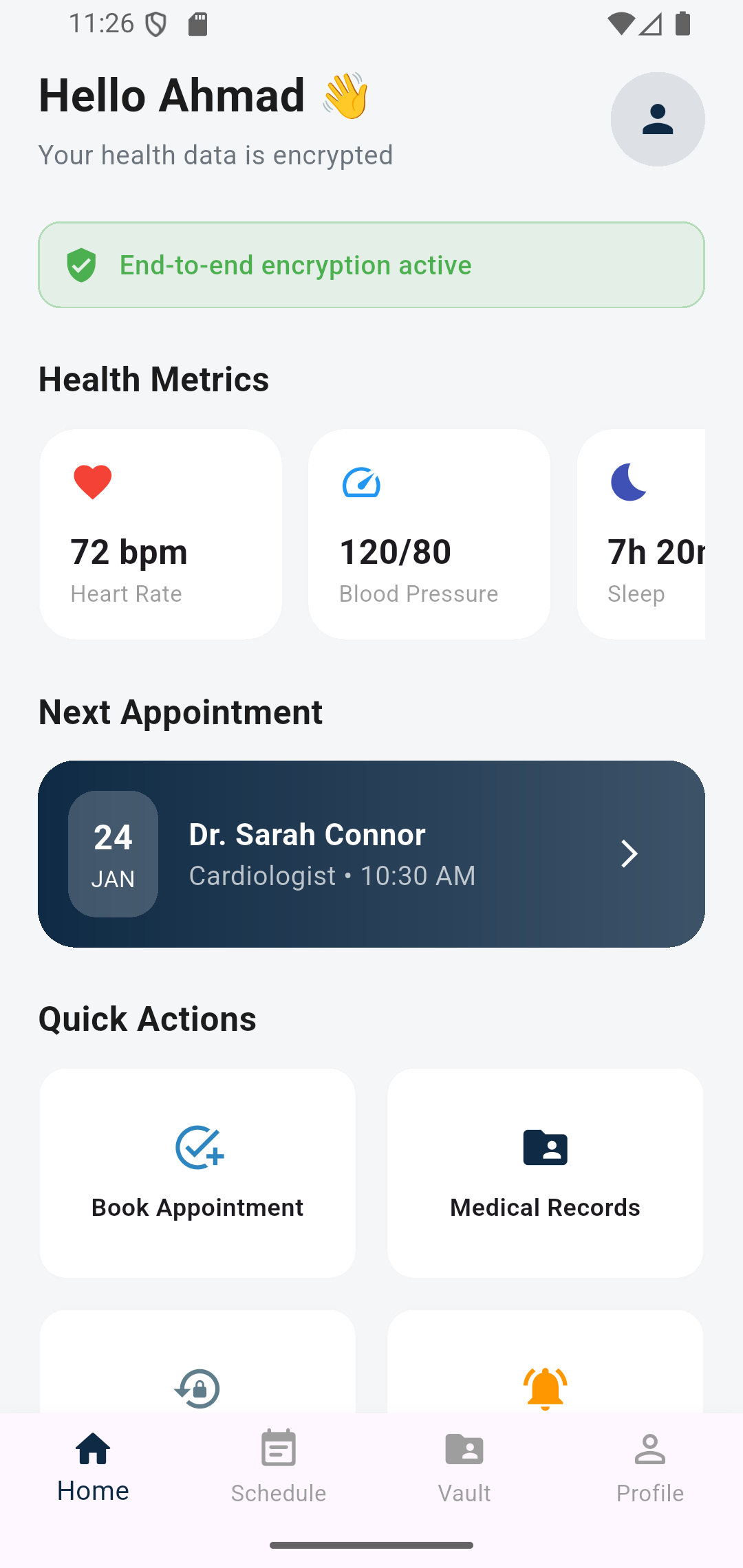Tap the red heart rate icon
Viewport: 743px width, 1568px height.
point(91,482)
